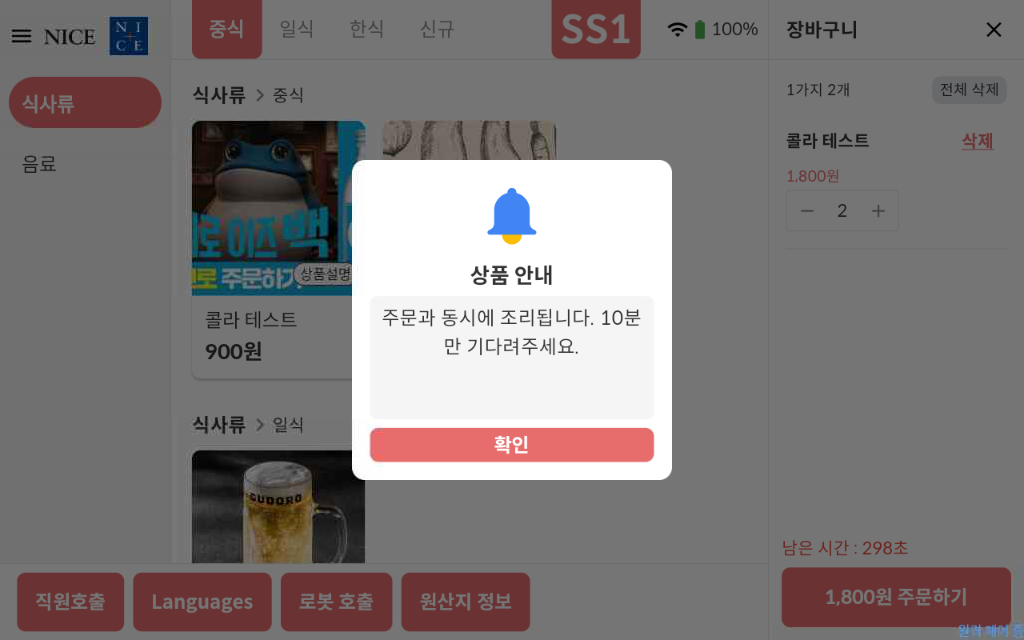Tap the 로봇 호출 button
1024x640 pixels.
(x=336, y=602)
